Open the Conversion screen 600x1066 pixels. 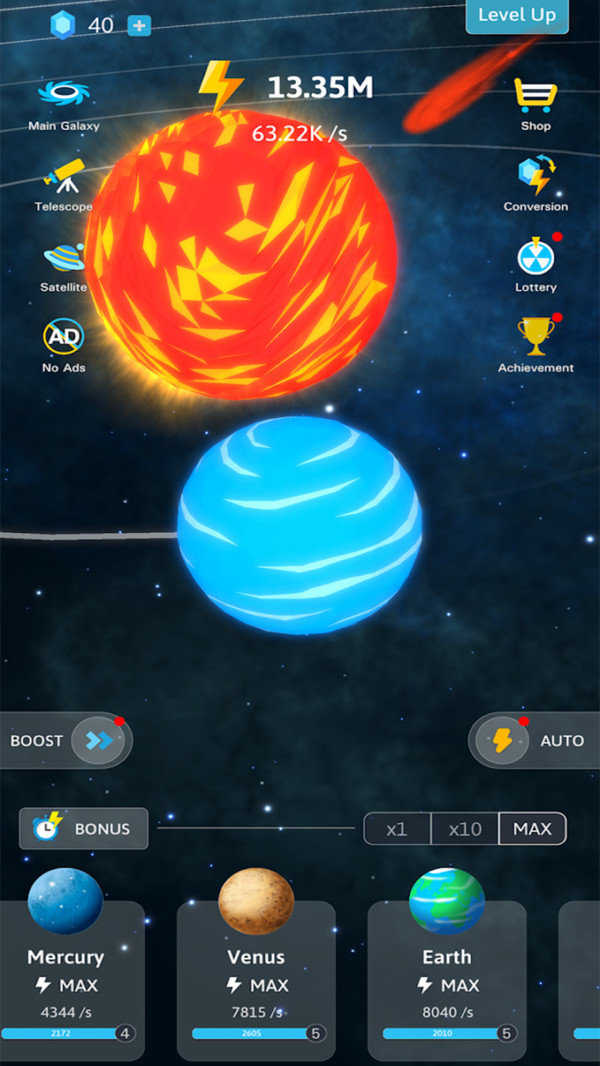(535, 184)
